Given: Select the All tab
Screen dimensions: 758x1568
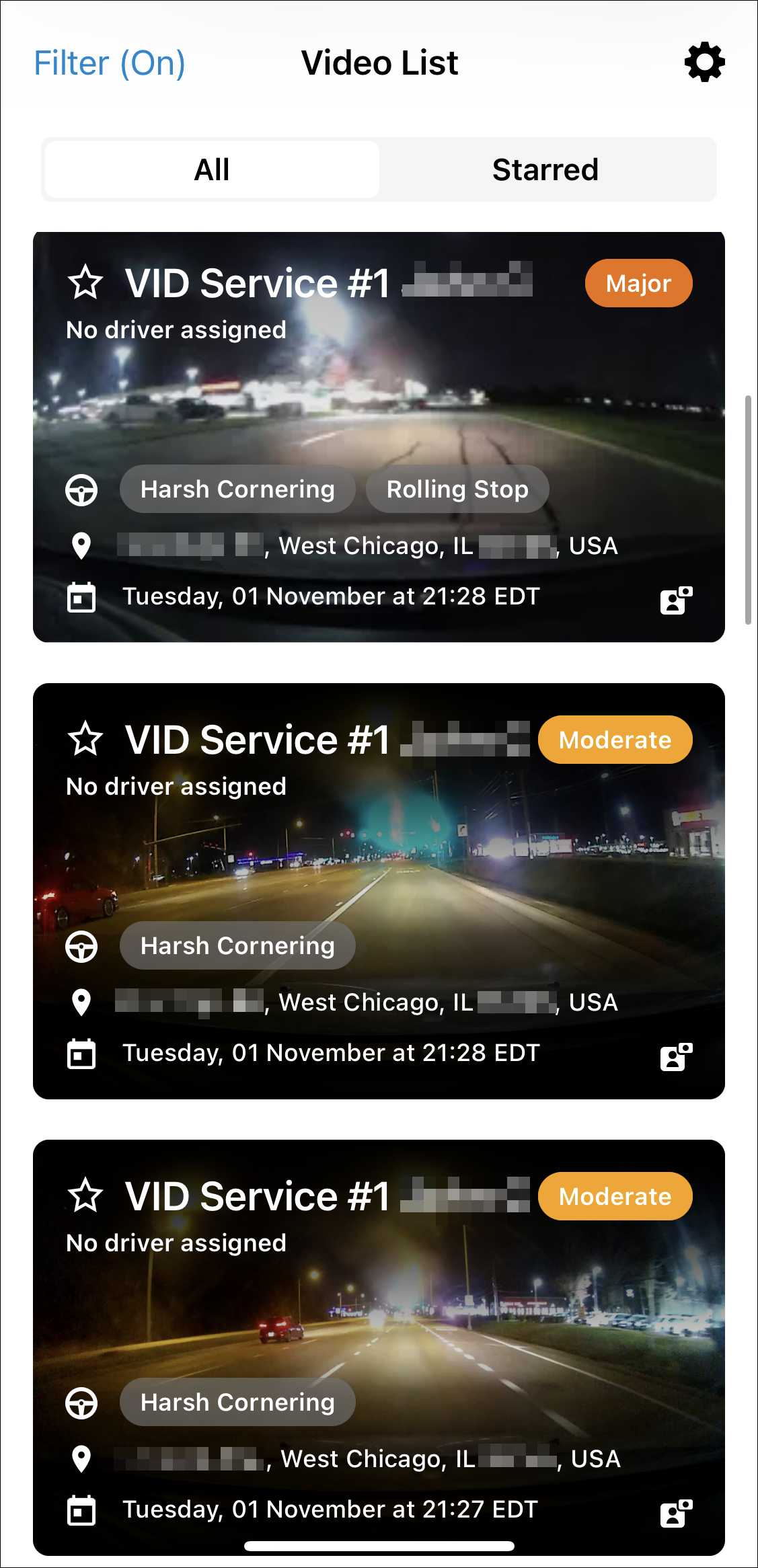Looking at the screenshot, I should (212, 169).
